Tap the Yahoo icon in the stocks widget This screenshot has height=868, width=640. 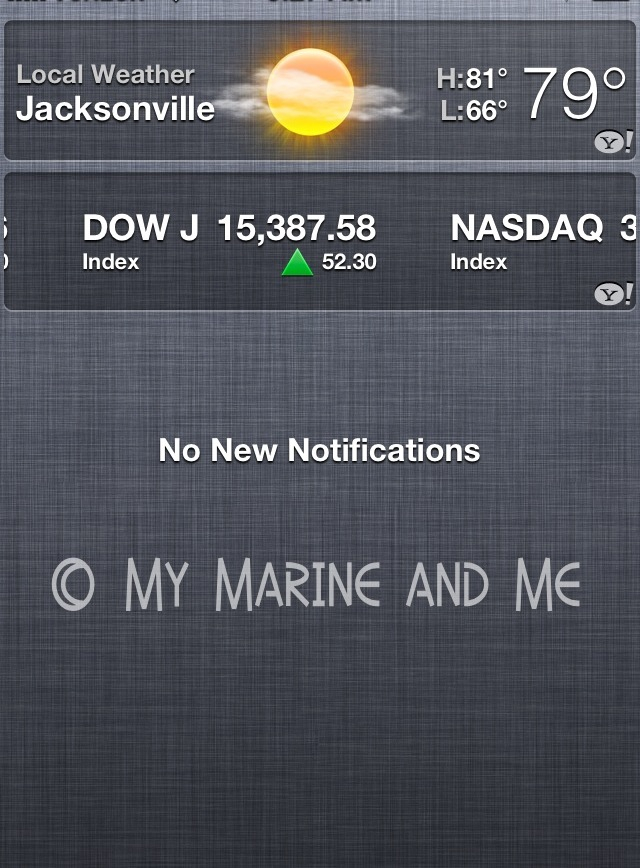(612, 293)
